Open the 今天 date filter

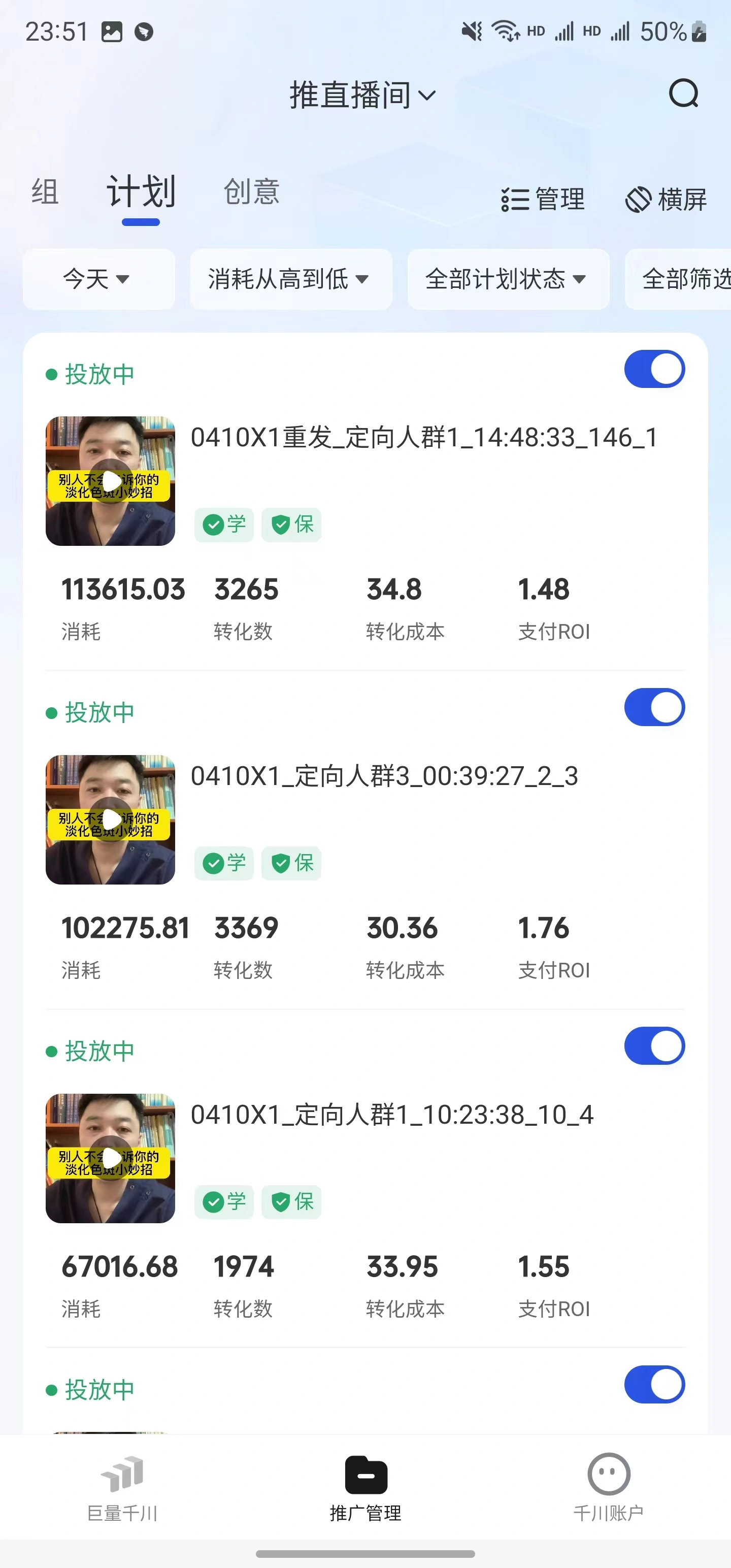(x=98, y=279)
